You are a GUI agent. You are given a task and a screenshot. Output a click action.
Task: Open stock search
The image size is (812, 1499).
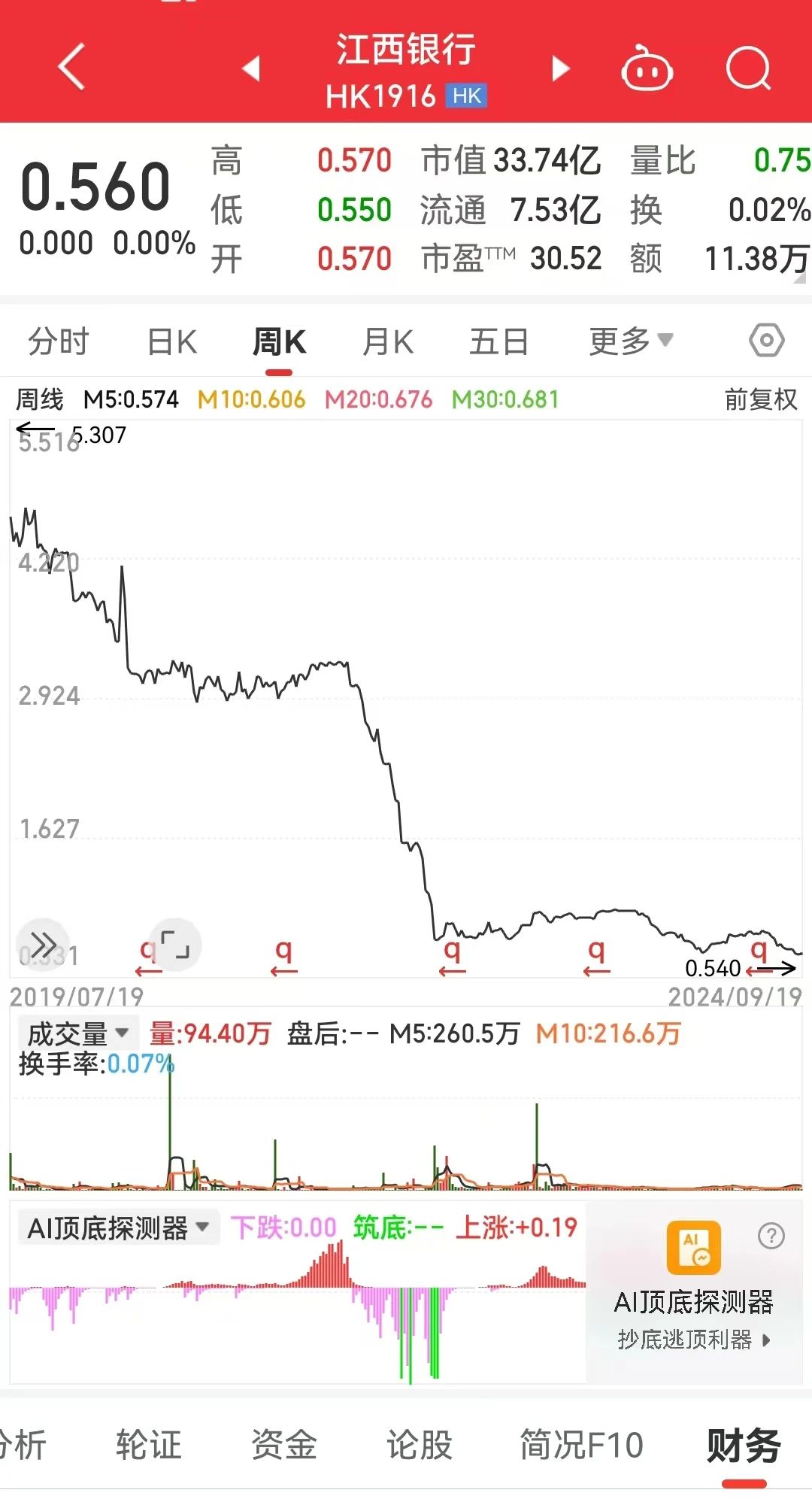point(748,68)
